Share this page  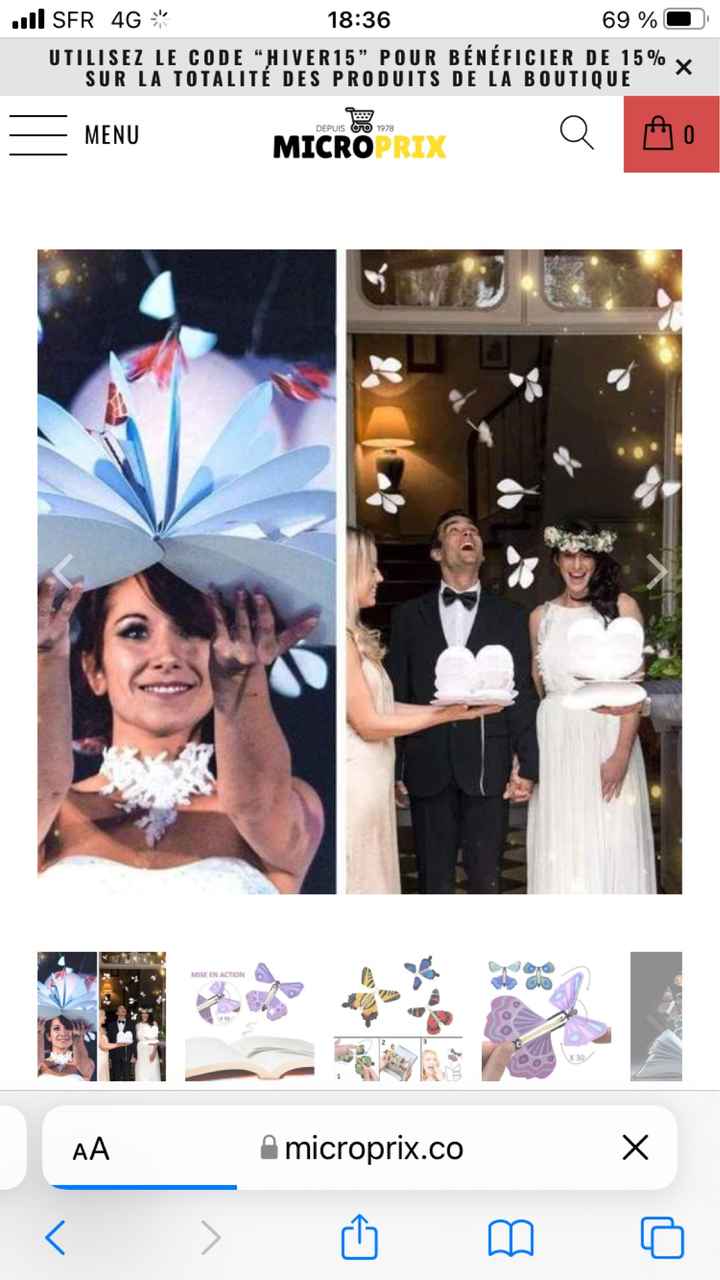click(x=359, y=1238)
